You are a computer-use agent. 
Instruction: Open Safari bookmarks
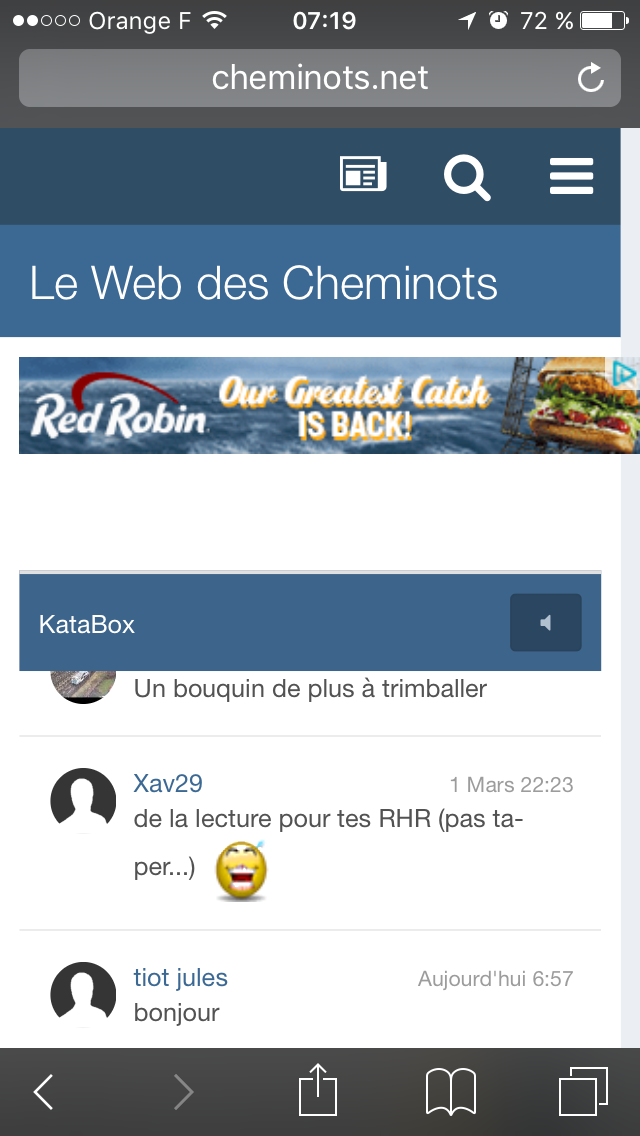[x=451, y=1091]
